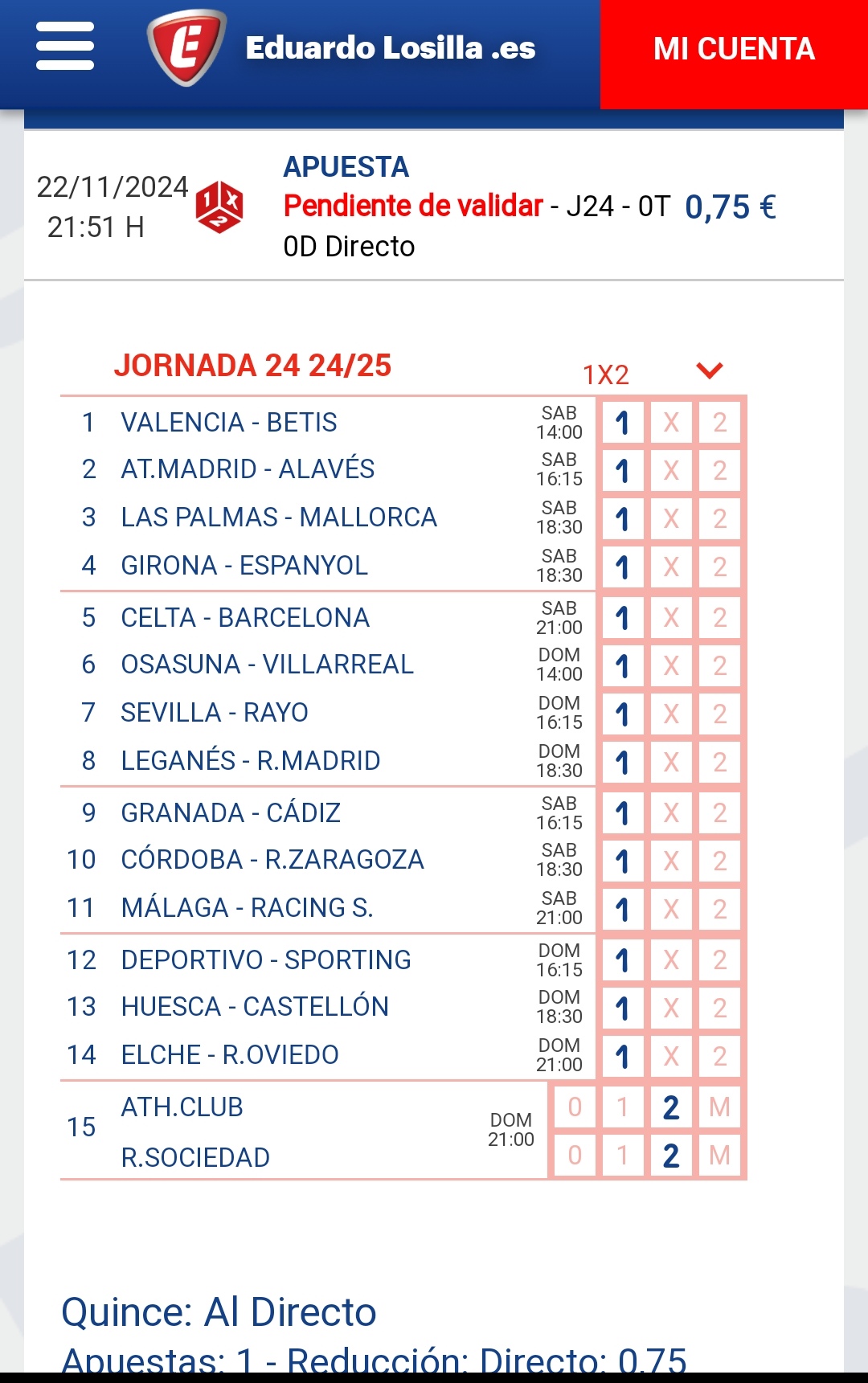
Task: Collapse the 1X2 red chevron
Action: pyautogui.click(x=709, y=371)
